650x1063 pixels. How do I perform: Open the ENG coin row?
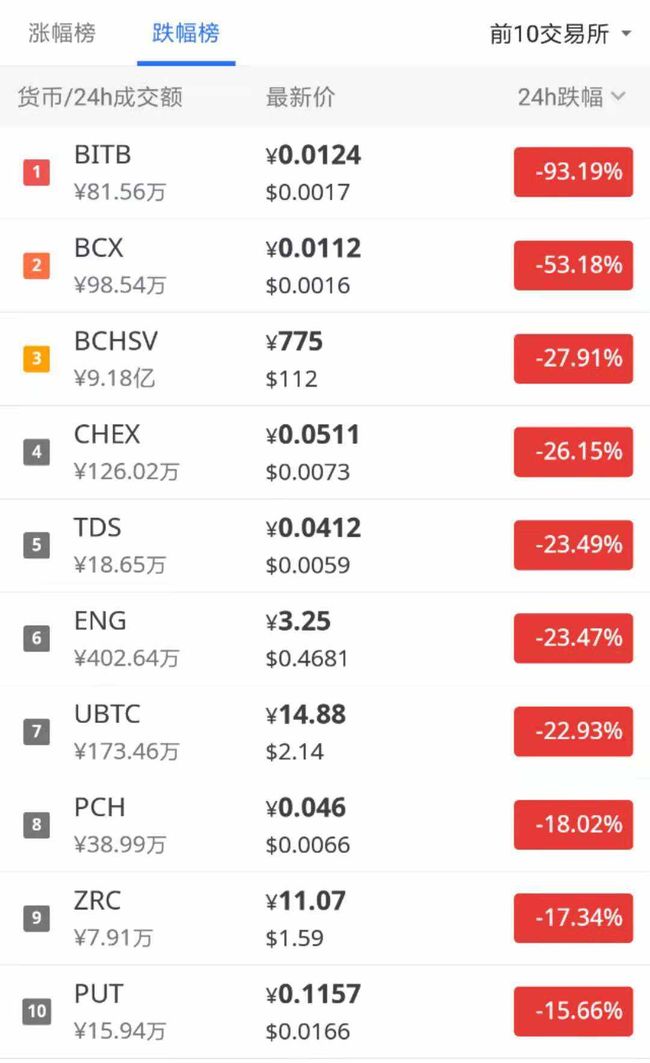click(x=325, y=639)
